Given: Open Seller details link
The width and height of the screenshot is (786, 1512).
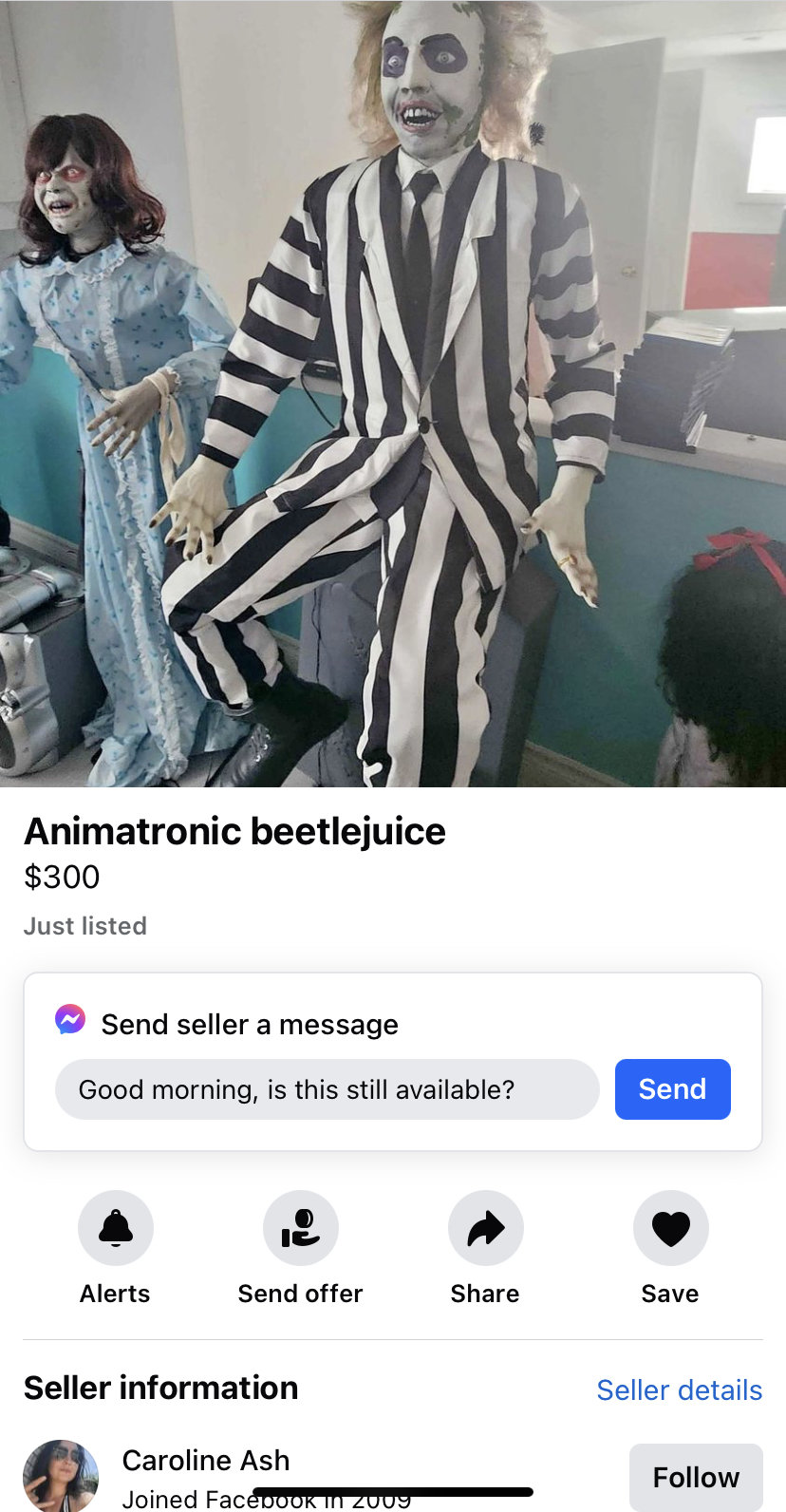Looking at the screenshot, I should pos(679,1390).
